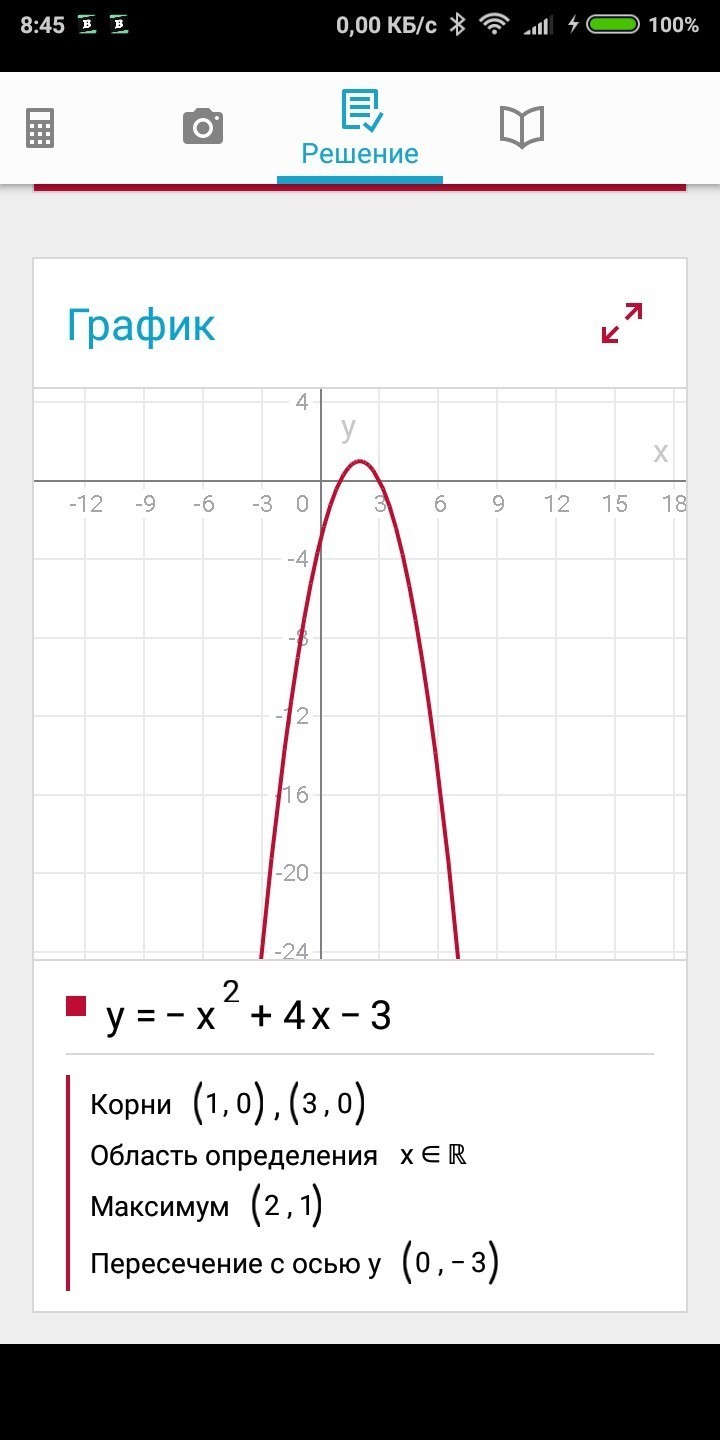
Task: Switch to the calculator tab
Action: [40, 128]
